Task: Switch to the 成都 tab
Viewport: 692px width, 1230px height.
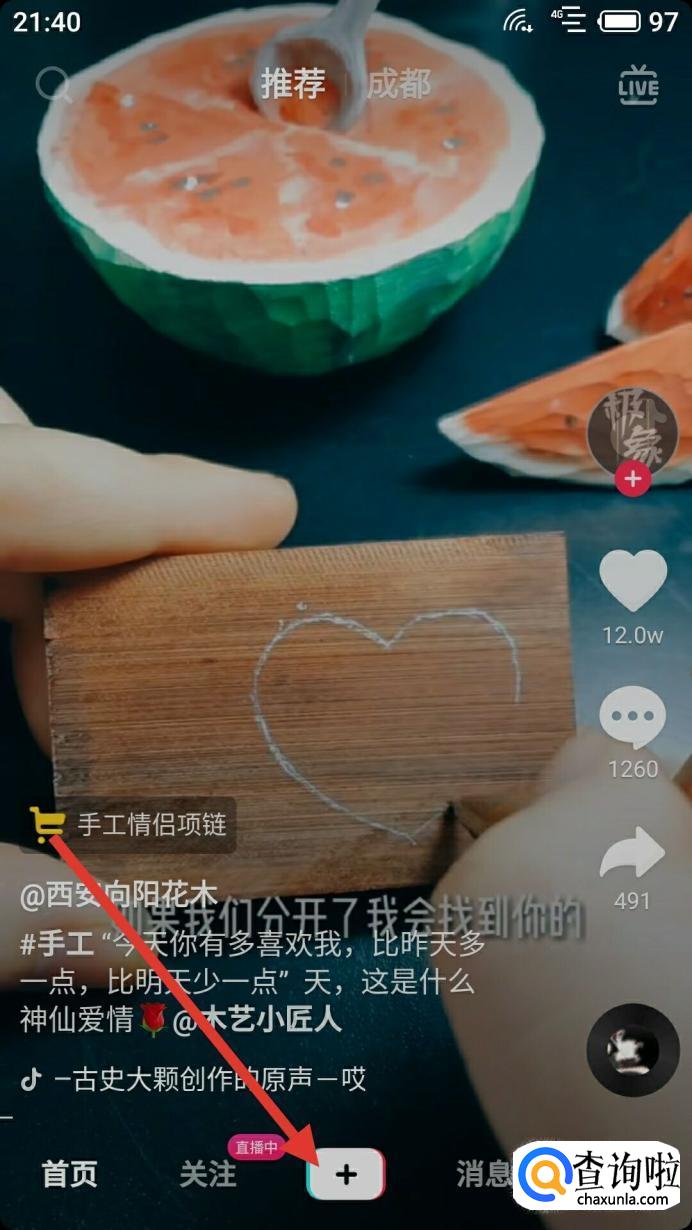Action: [x=398, y=85]
